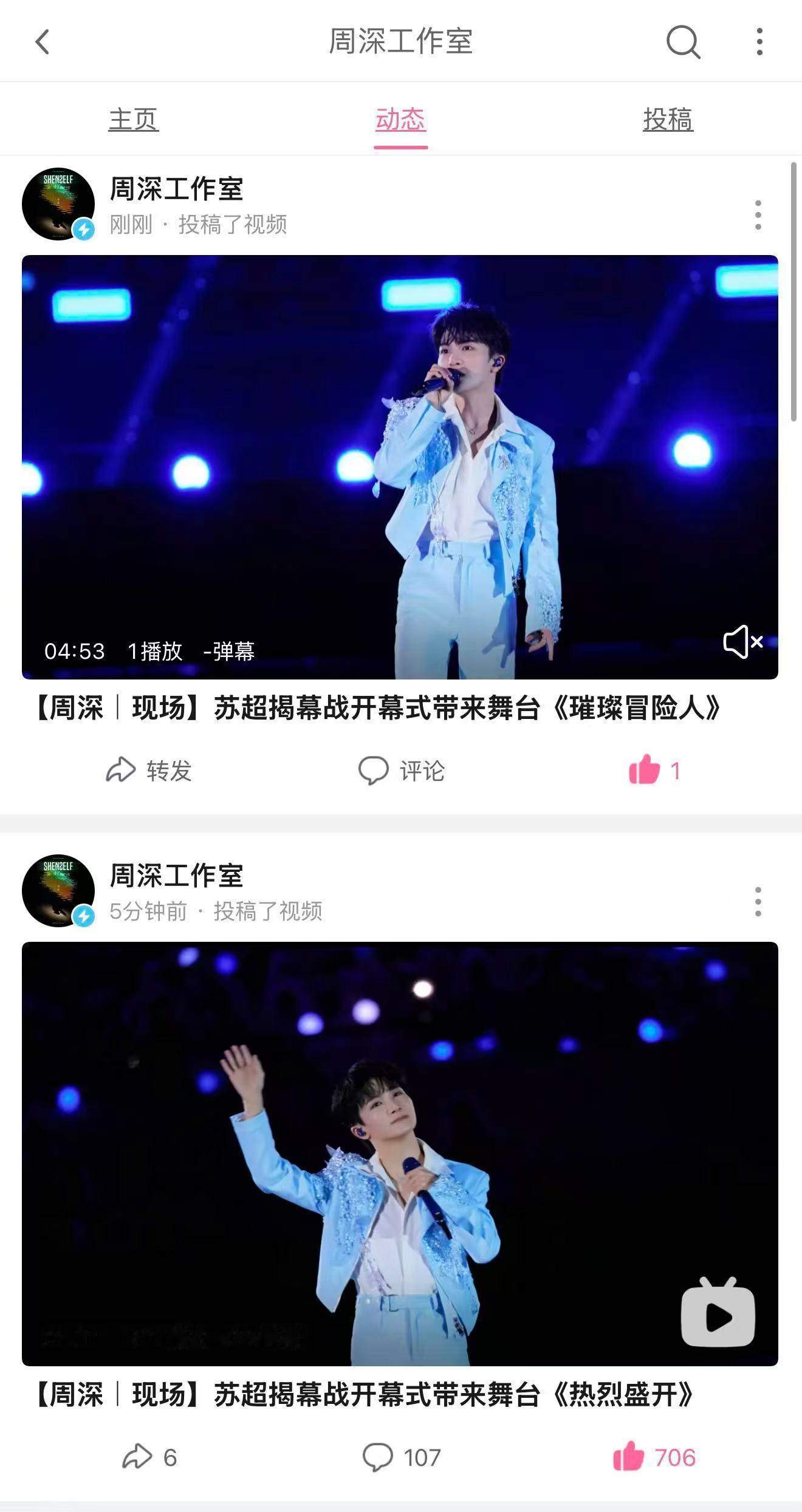Open the 《热烈盛开》 video title
802x1512 pixels.
point(365,1395)
